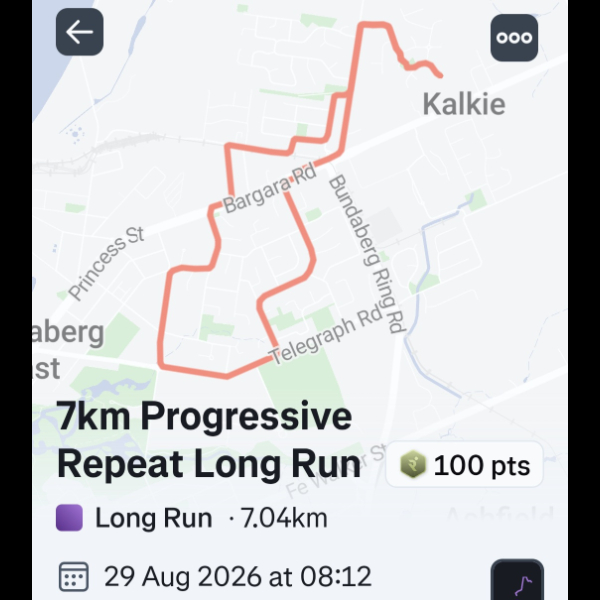This screenshot has width=600, height=600.
Task: Open the route button beside the date
Action: (x=517, y=579)
